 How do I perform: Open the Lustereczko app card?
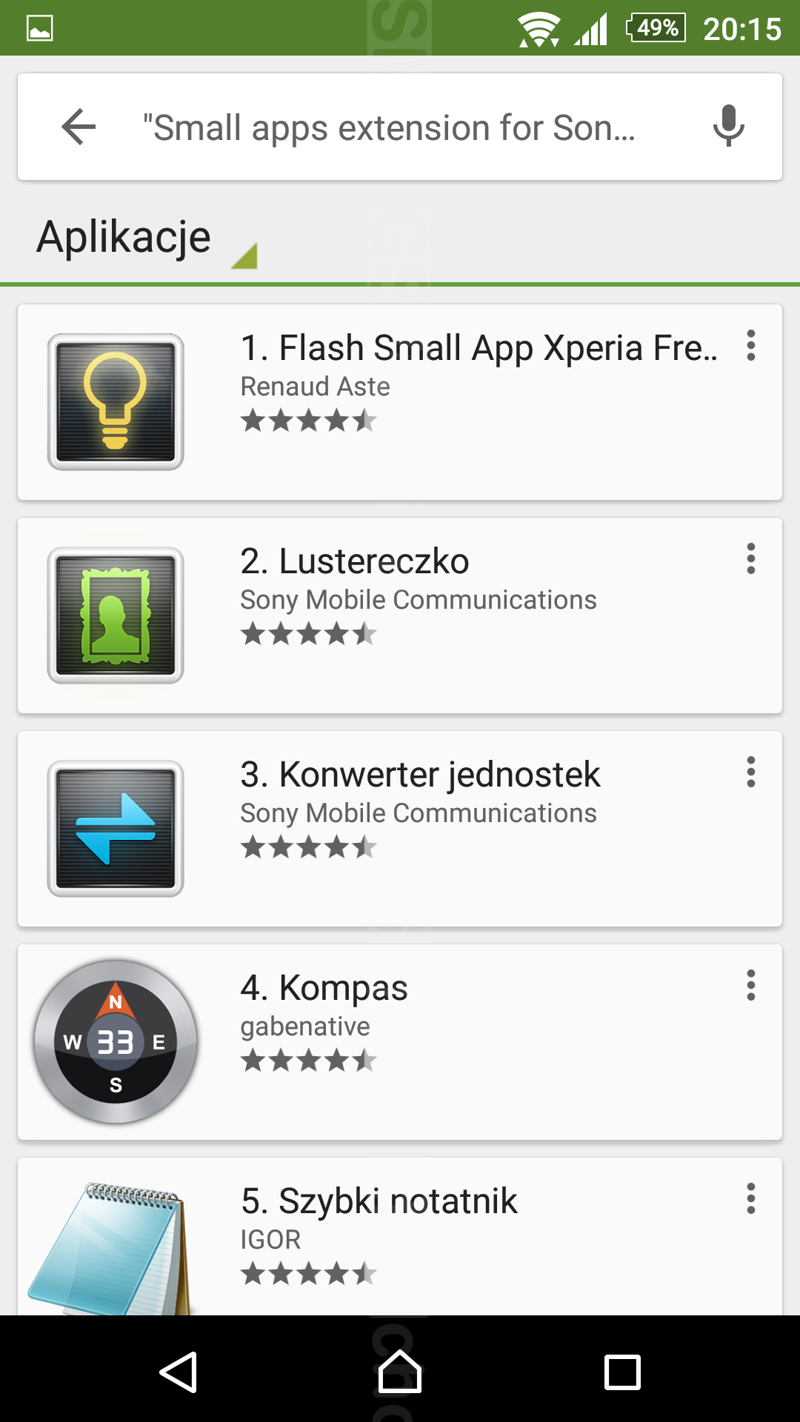[x=400, y=615]
